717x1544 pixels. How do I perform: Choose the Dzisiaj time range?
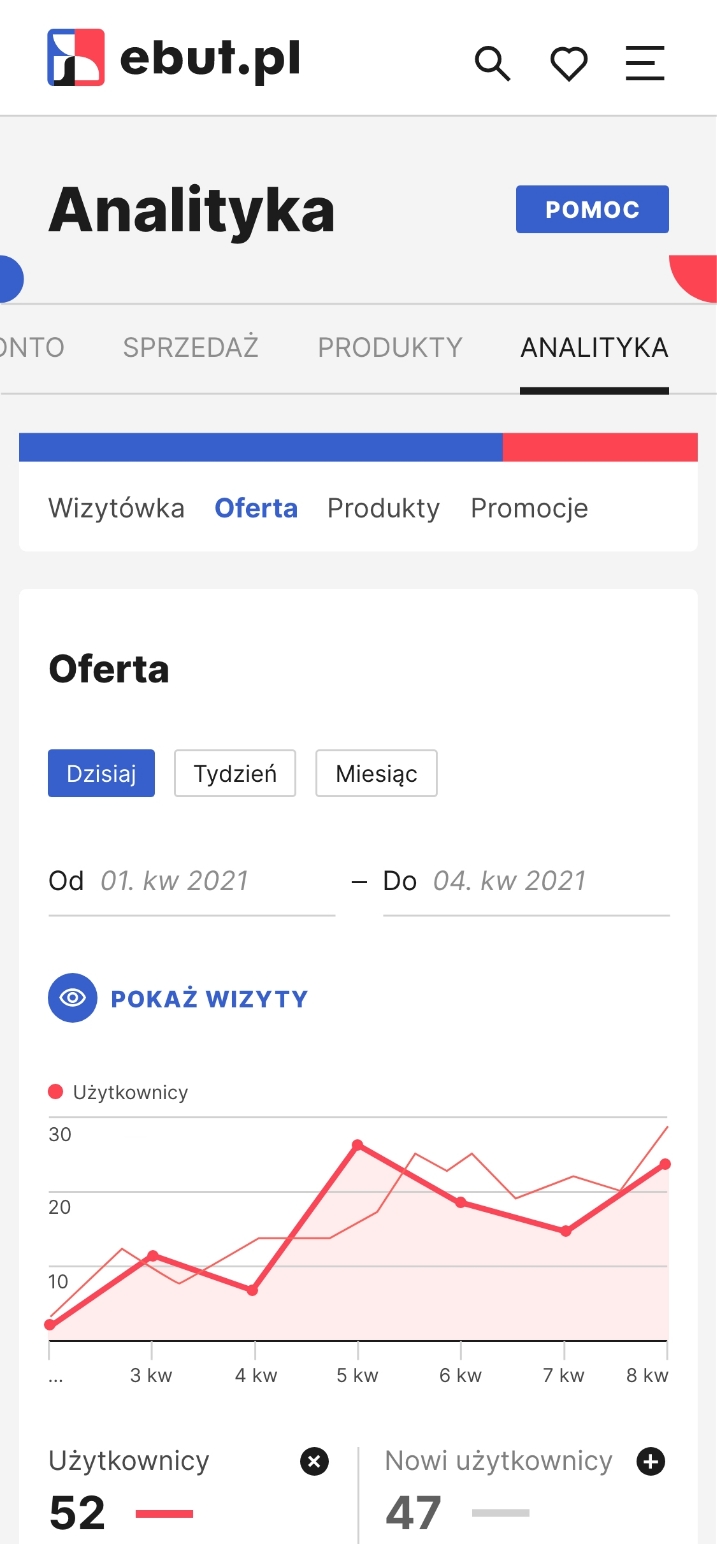point(101,773)
